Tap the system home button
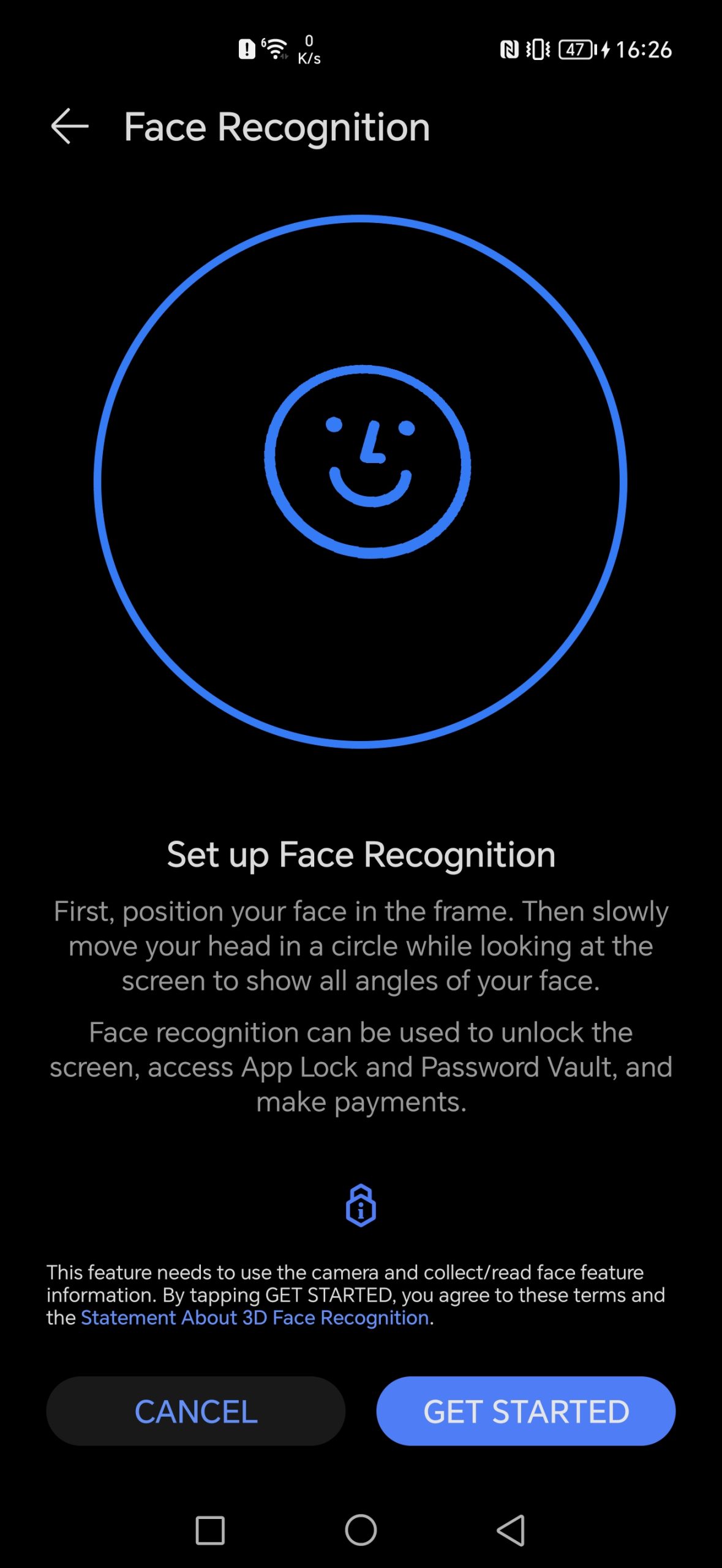This screenshot has height=1568, width=722. 361,1530
